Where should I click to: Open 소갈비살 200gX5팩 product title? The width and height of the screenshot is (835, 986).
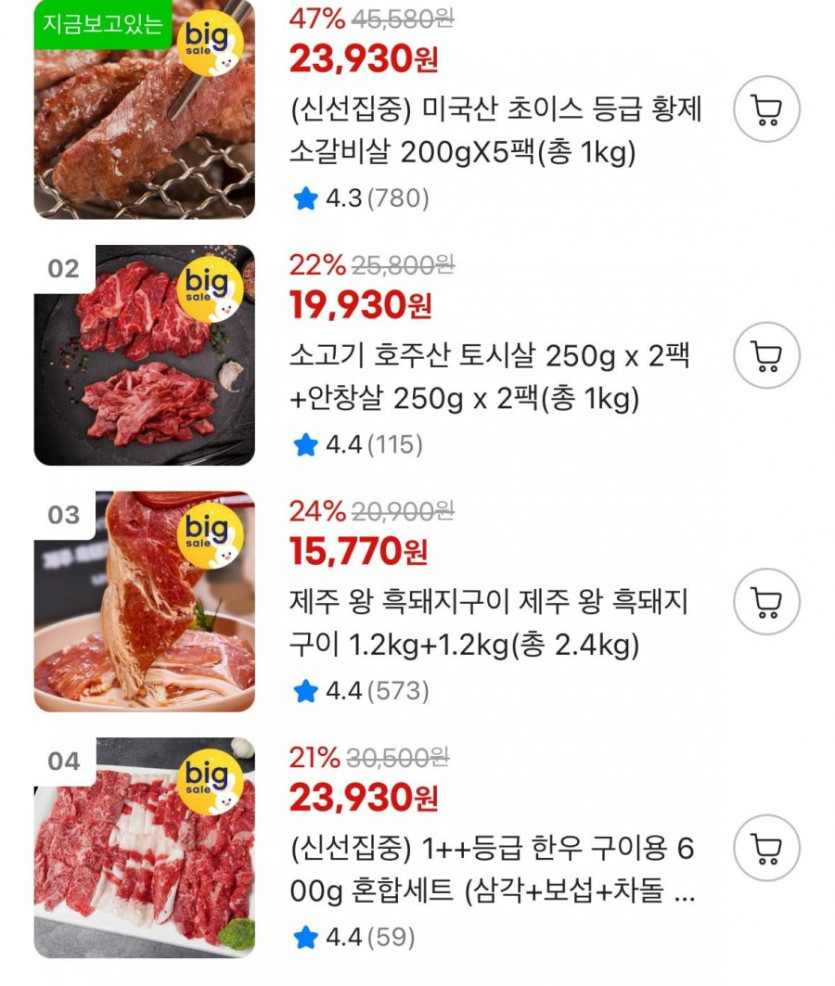tap(495, 131)
